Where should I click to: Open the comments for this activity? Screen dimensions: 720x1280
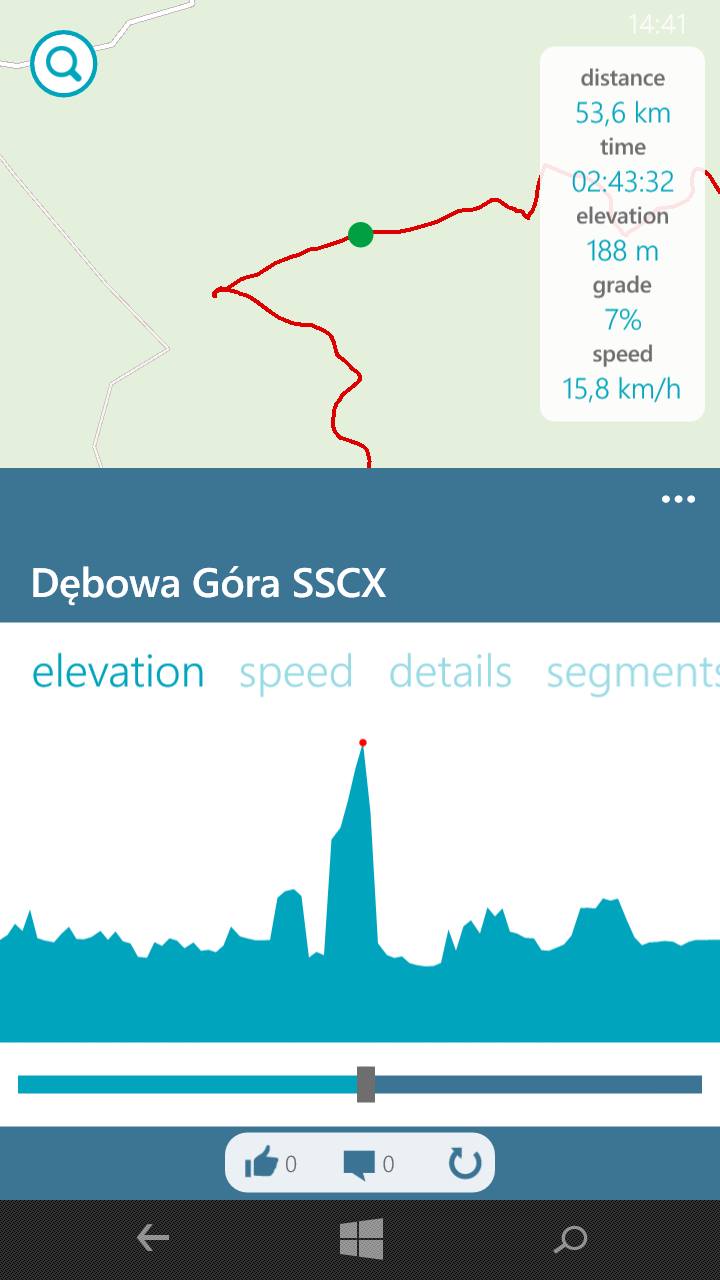click(x=359, y=1163)
